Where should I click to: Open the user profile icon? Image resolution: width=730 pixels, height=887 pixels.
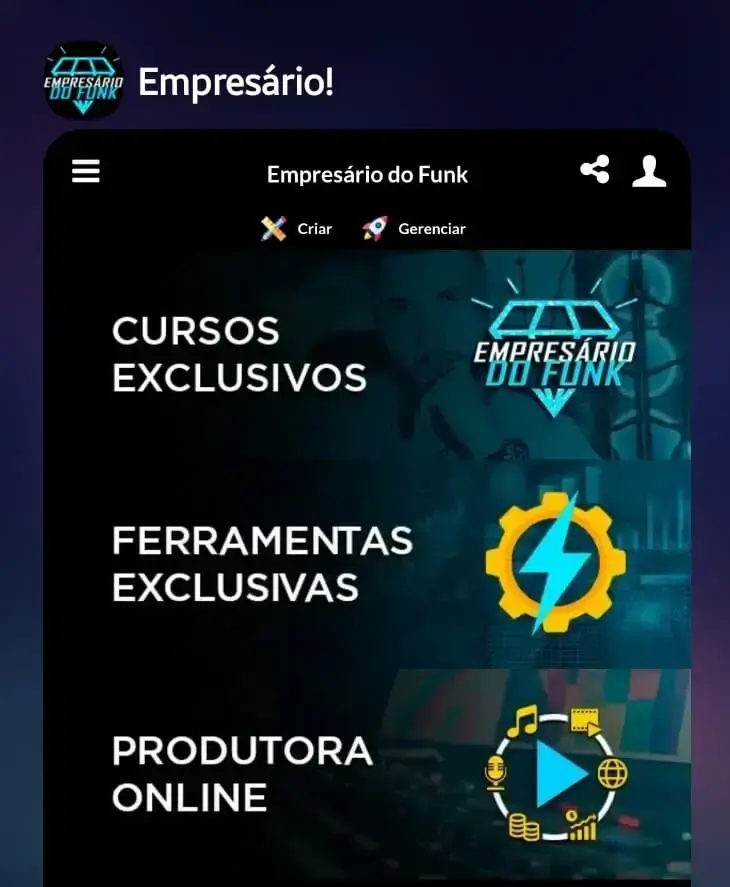coord(649,171)
